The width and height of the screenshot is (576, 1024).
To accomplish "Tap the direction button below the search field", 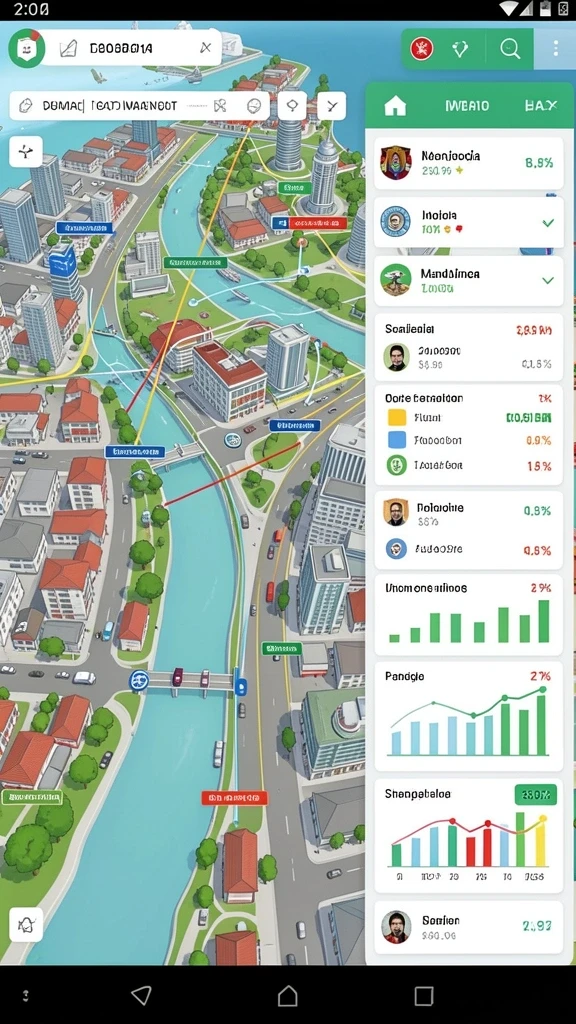I will [26, 152].
